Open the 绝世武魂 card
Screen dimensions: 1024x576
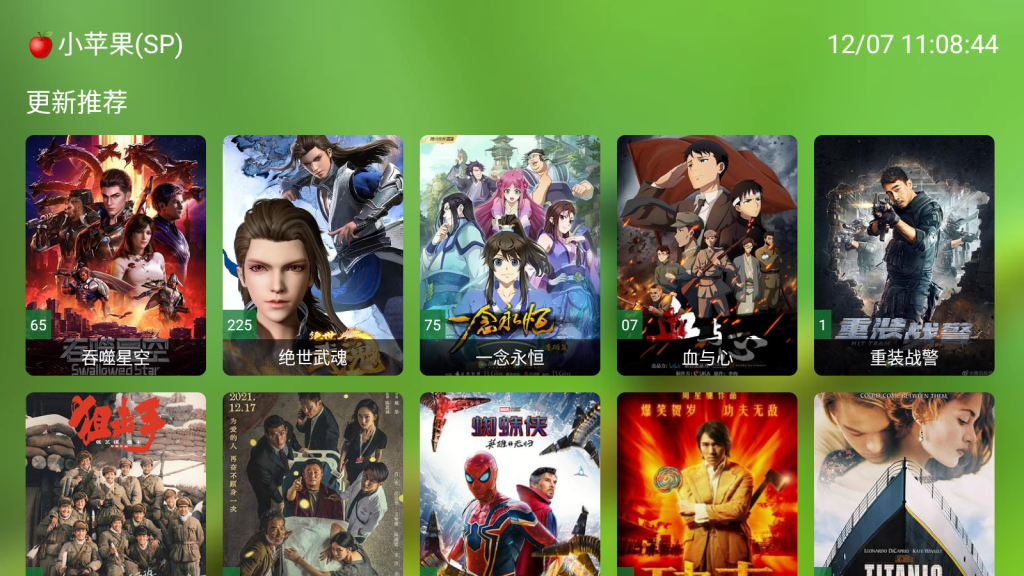pos(312,255)
